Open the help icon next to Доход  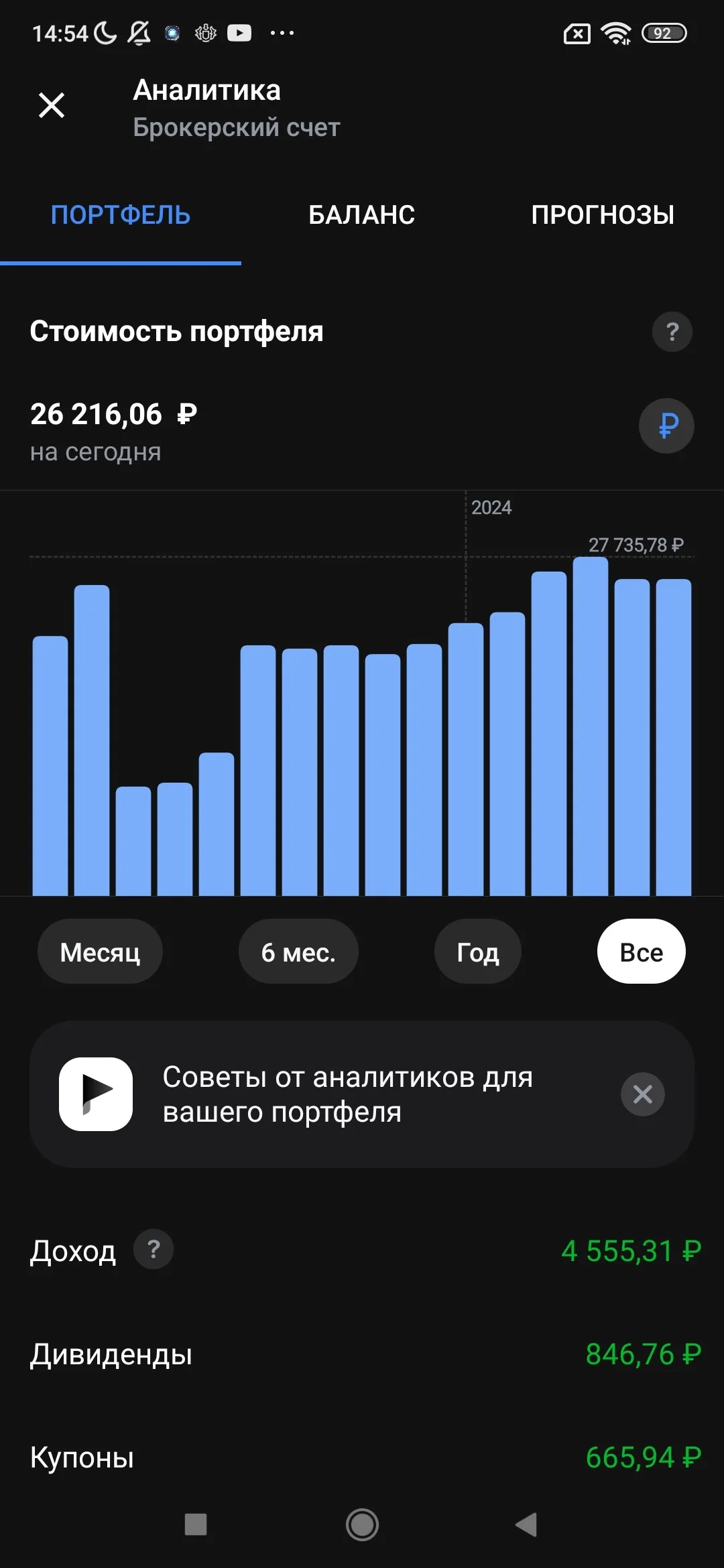pyautogui.click(x=154, y=1250)
